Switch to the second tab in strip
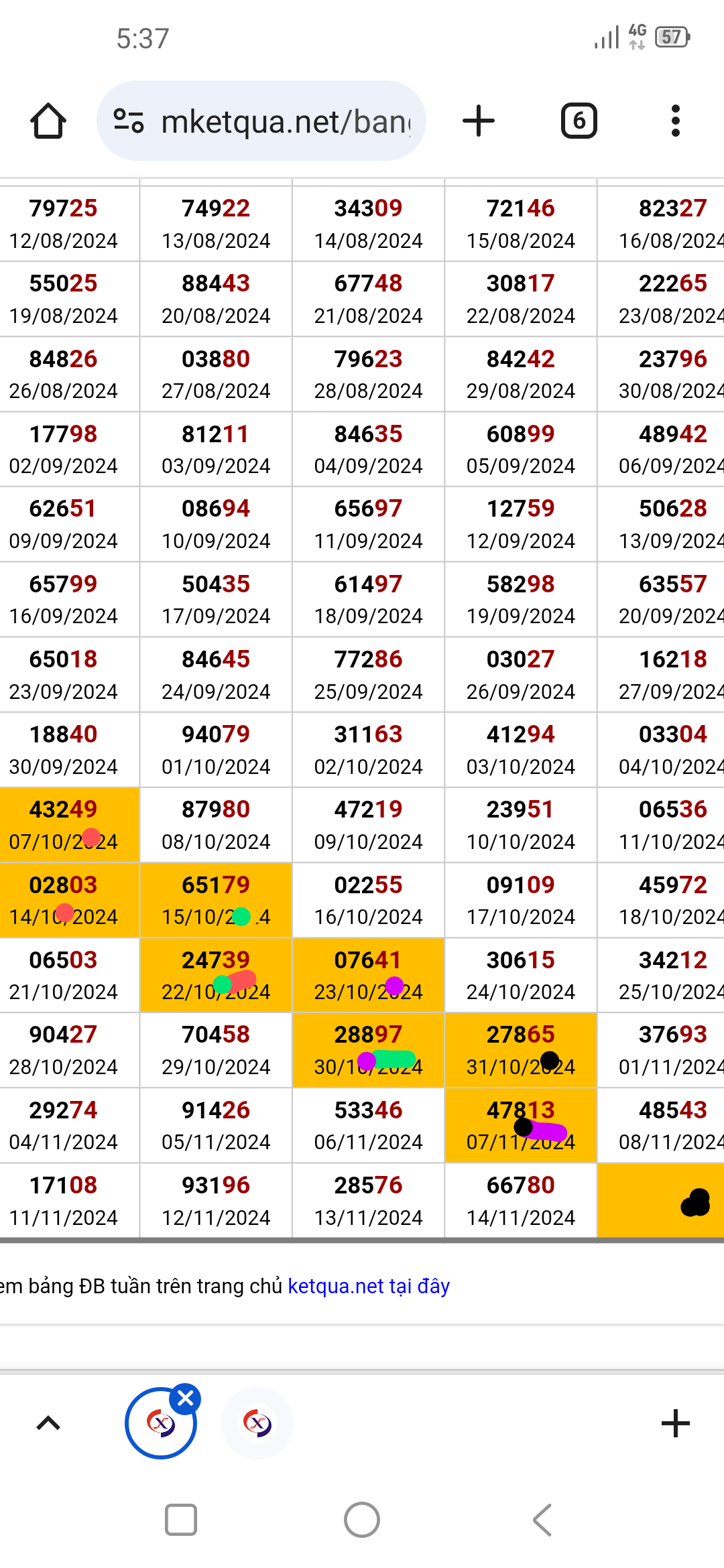 (257, 1423)
